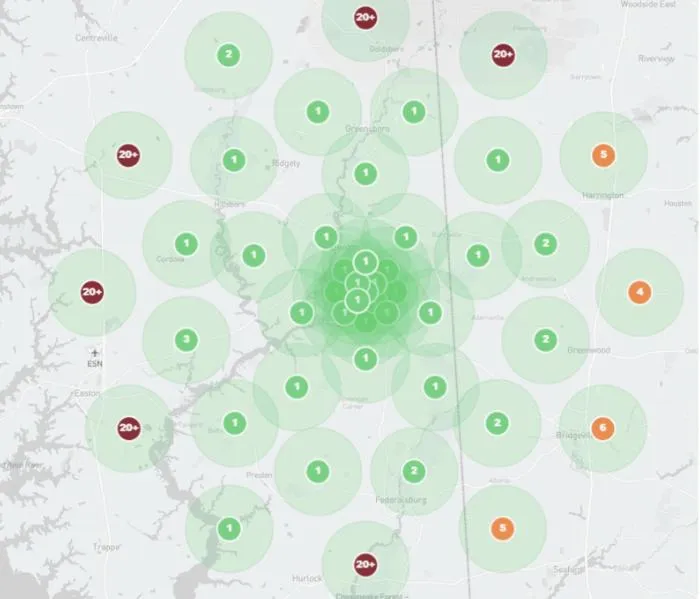This screenshot has height=599, width=700.
Task: Select the green 1 marker near Ridgely
Action: click(234, 159)
